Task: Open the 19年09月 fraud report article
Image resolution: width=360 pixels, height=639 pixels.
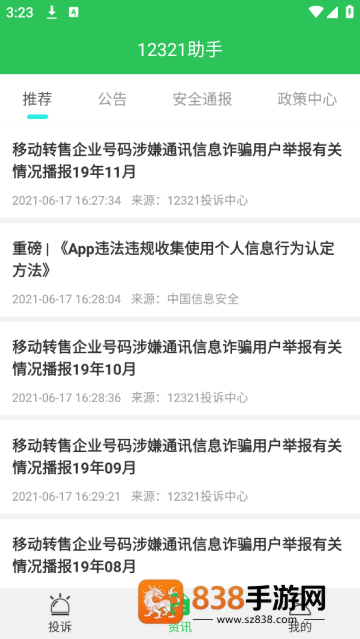Action: point(180,467)
